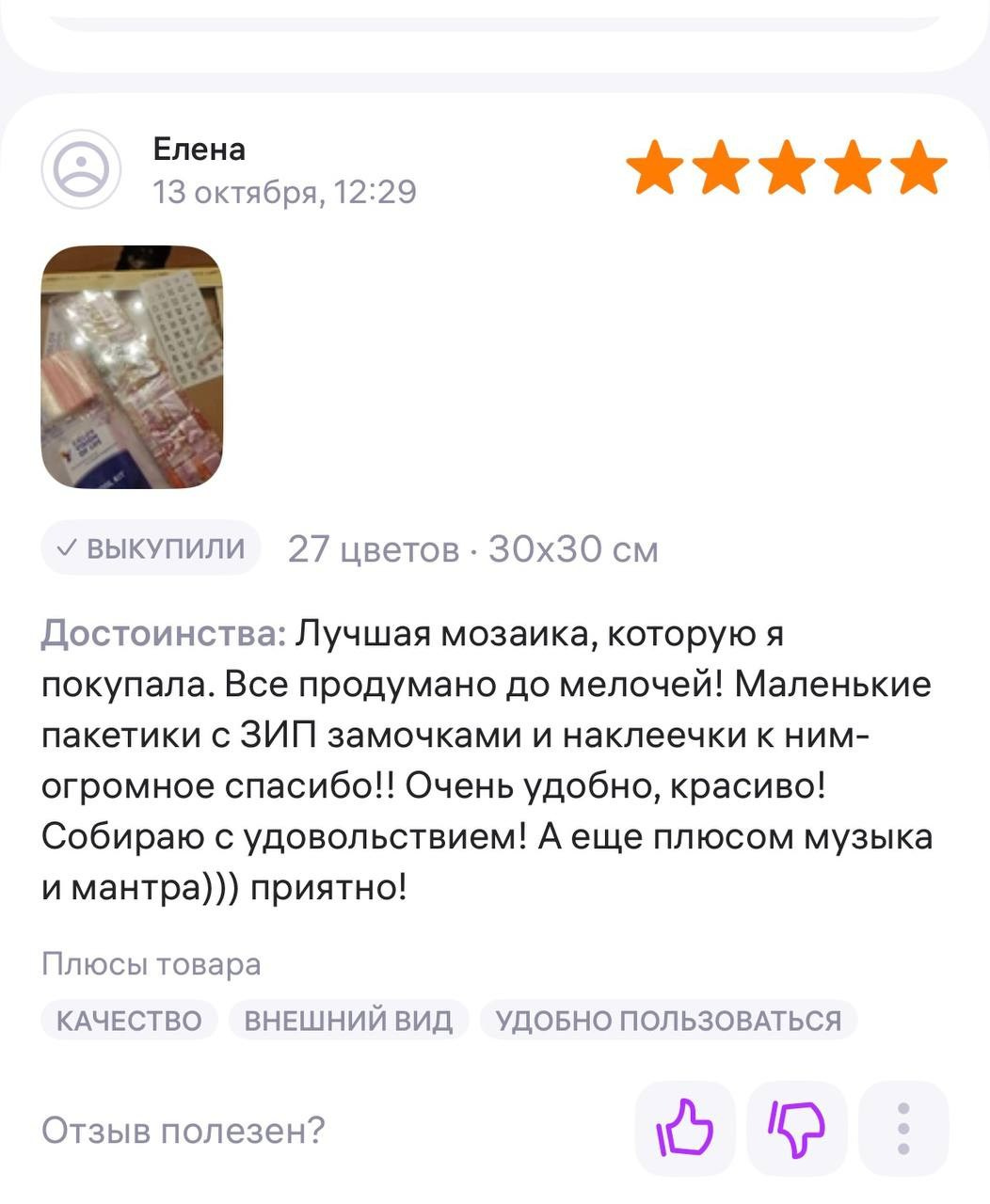This screenshot has height=1204, width=990.
Task: Dislike the review with thumbs down icon
Action: click(795, 1128)
